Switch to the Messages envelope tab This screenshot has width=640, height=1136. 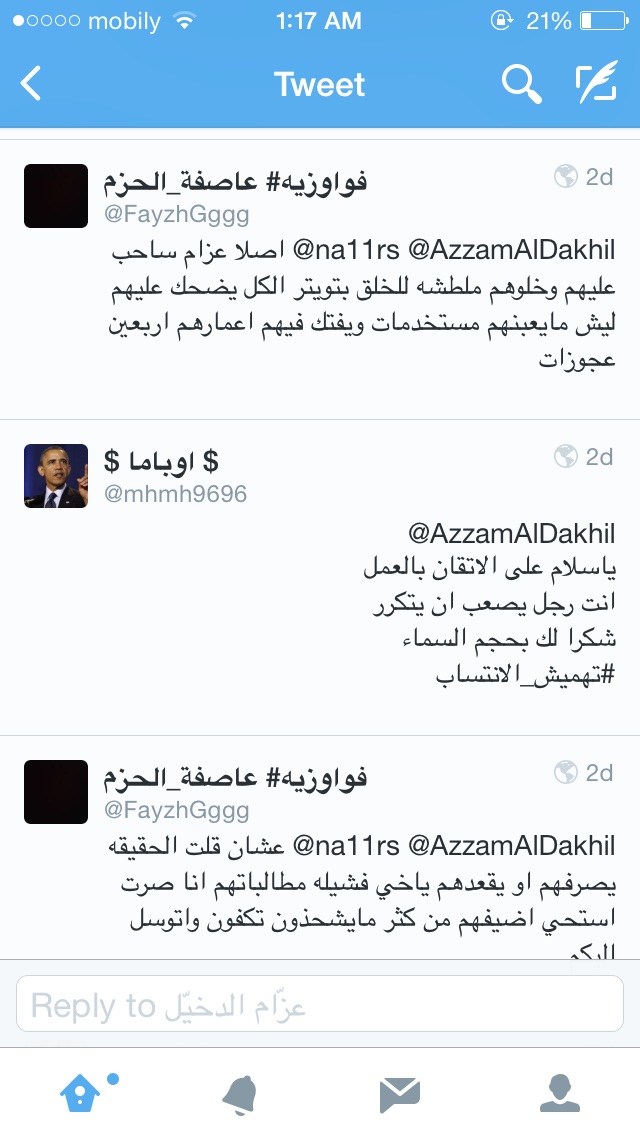[x=399, y=1094]
